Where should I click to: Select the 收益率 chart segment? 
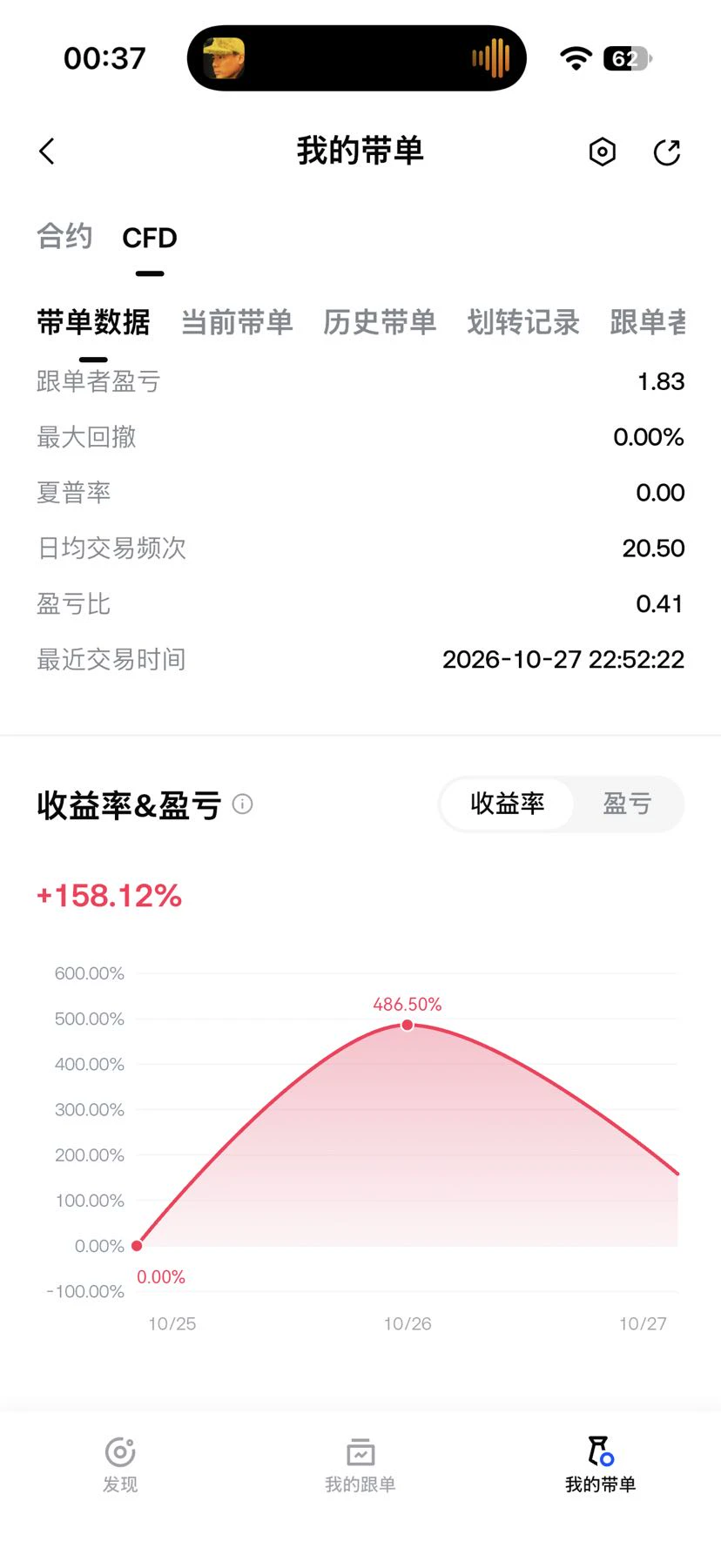click(508, 804)
